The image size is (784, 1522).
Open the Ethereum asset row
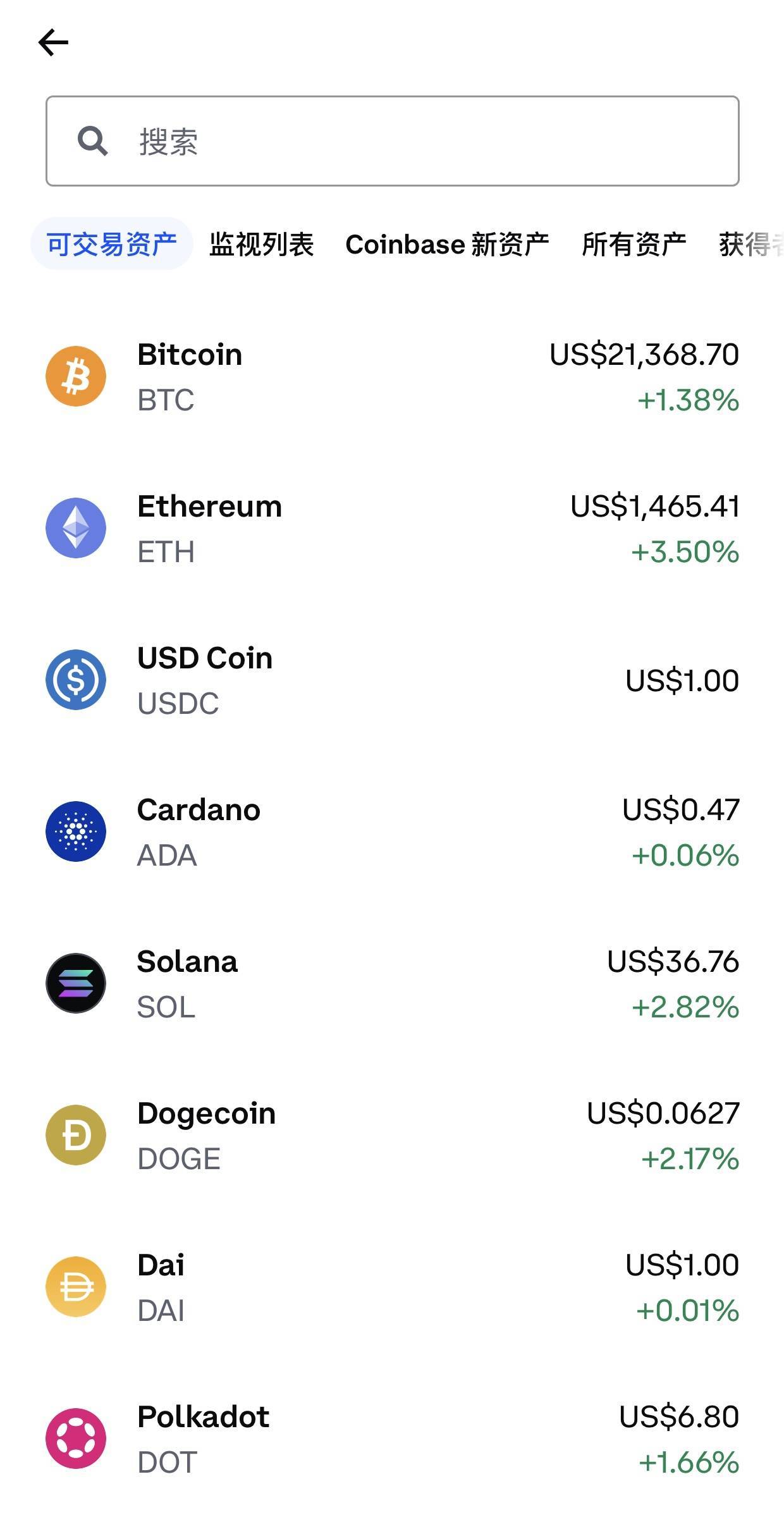392,529
